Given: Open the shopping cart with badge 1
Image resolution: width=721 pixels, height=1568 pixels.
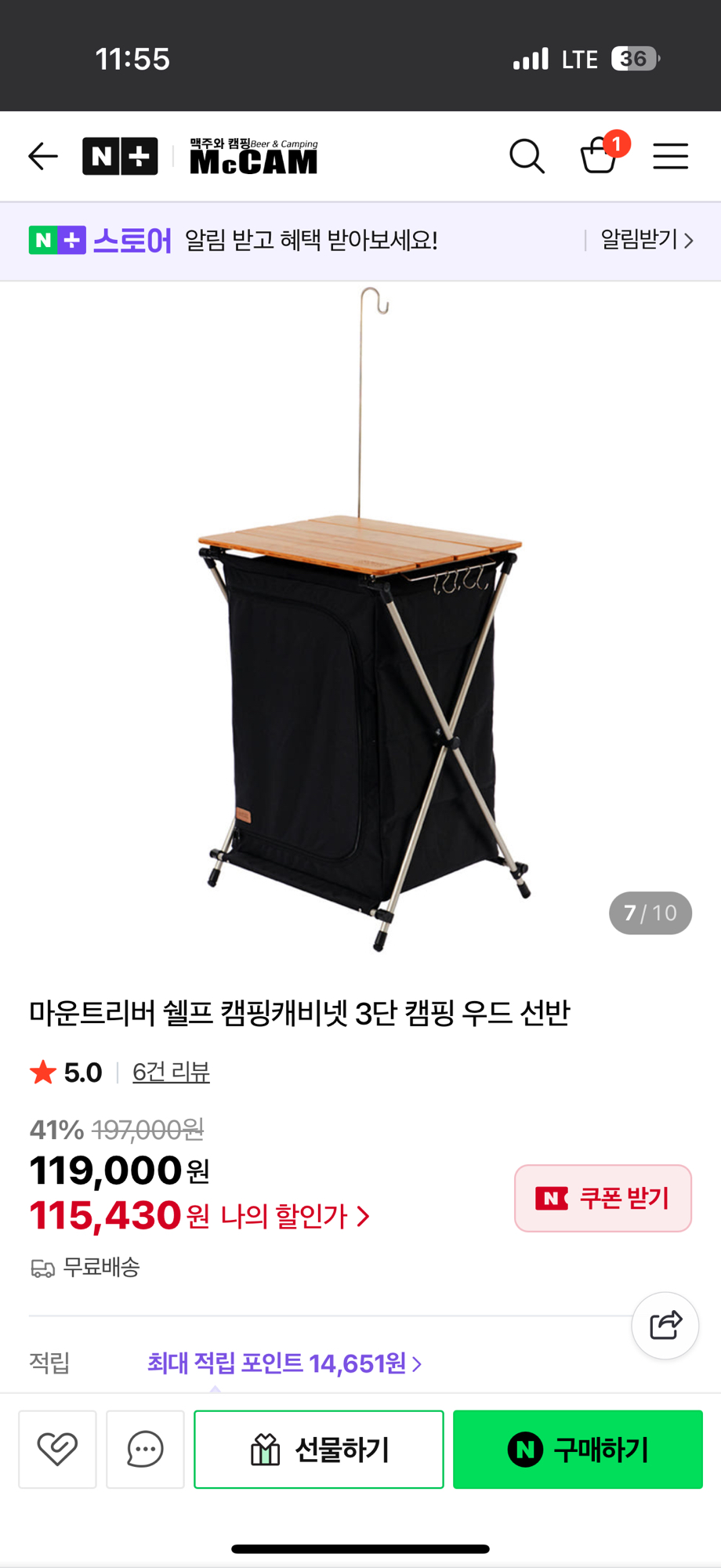Looking at the screenshot, I should pyautogui.click(x=599, y=158).
